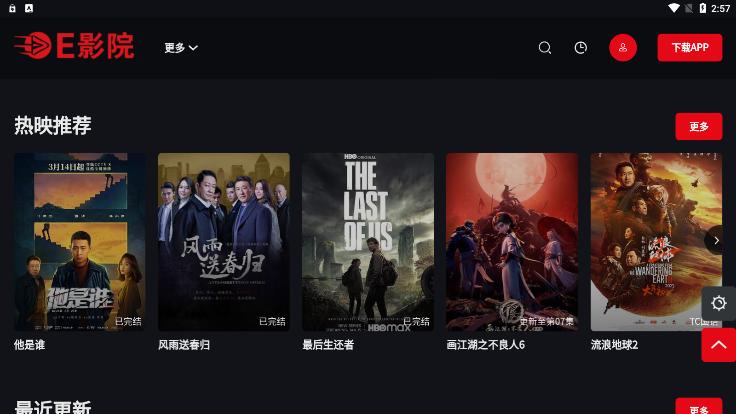736x414 pixels.
Task: Show more under 热映推荐
Action: click(698, 126)
